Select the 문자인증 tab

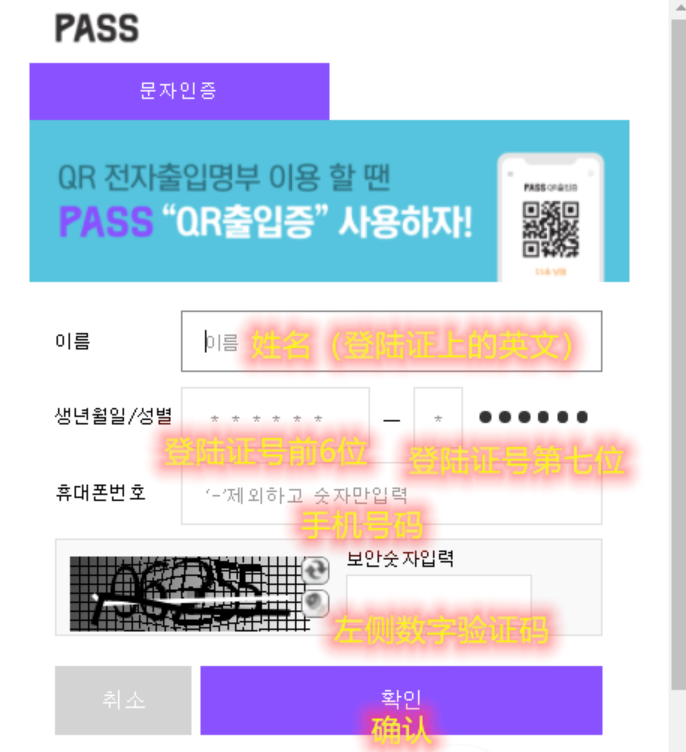pos(179,91)
